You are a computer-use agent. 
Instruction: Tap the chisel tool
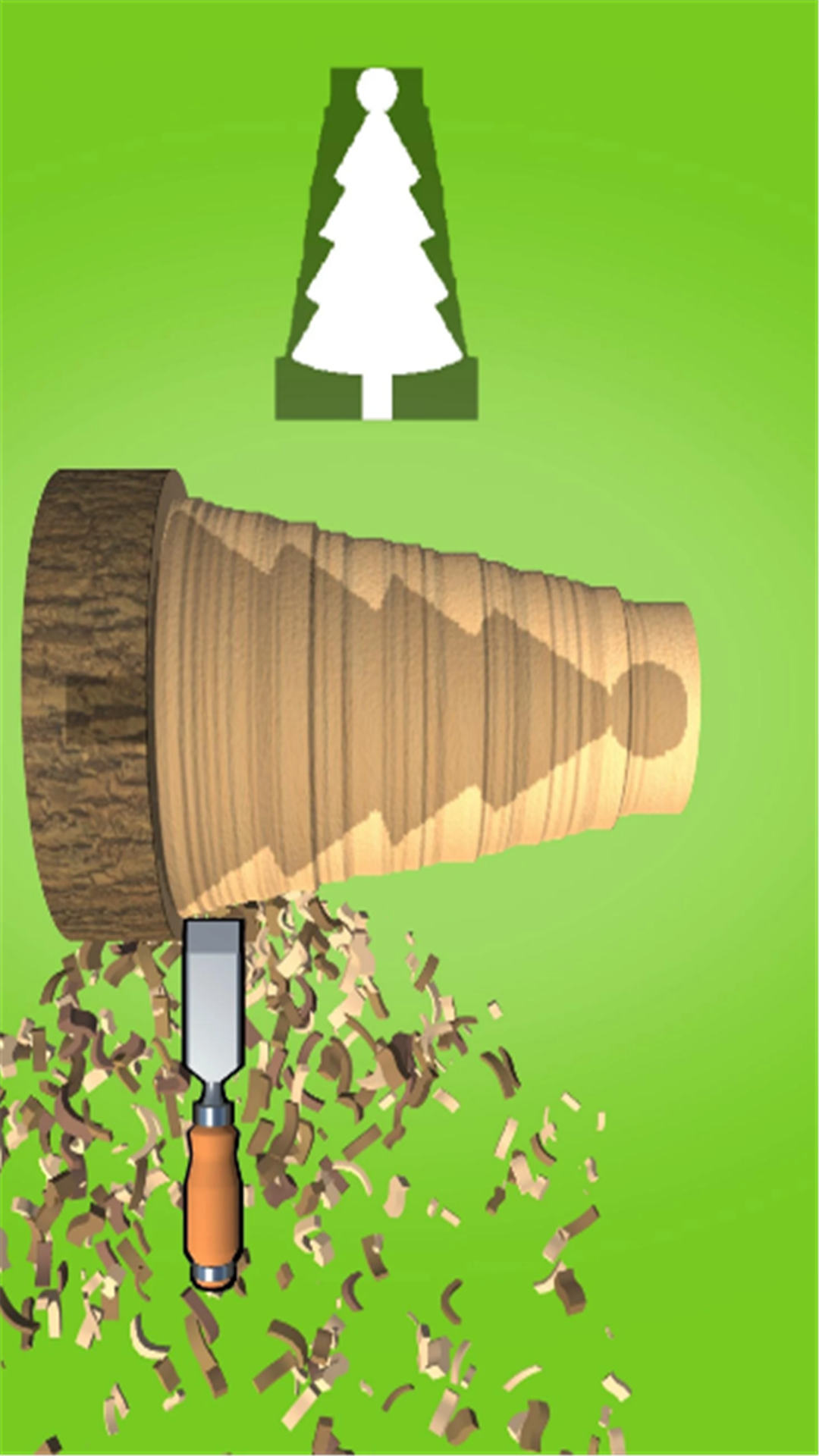pyautogui.click(x=215, y=1100)
